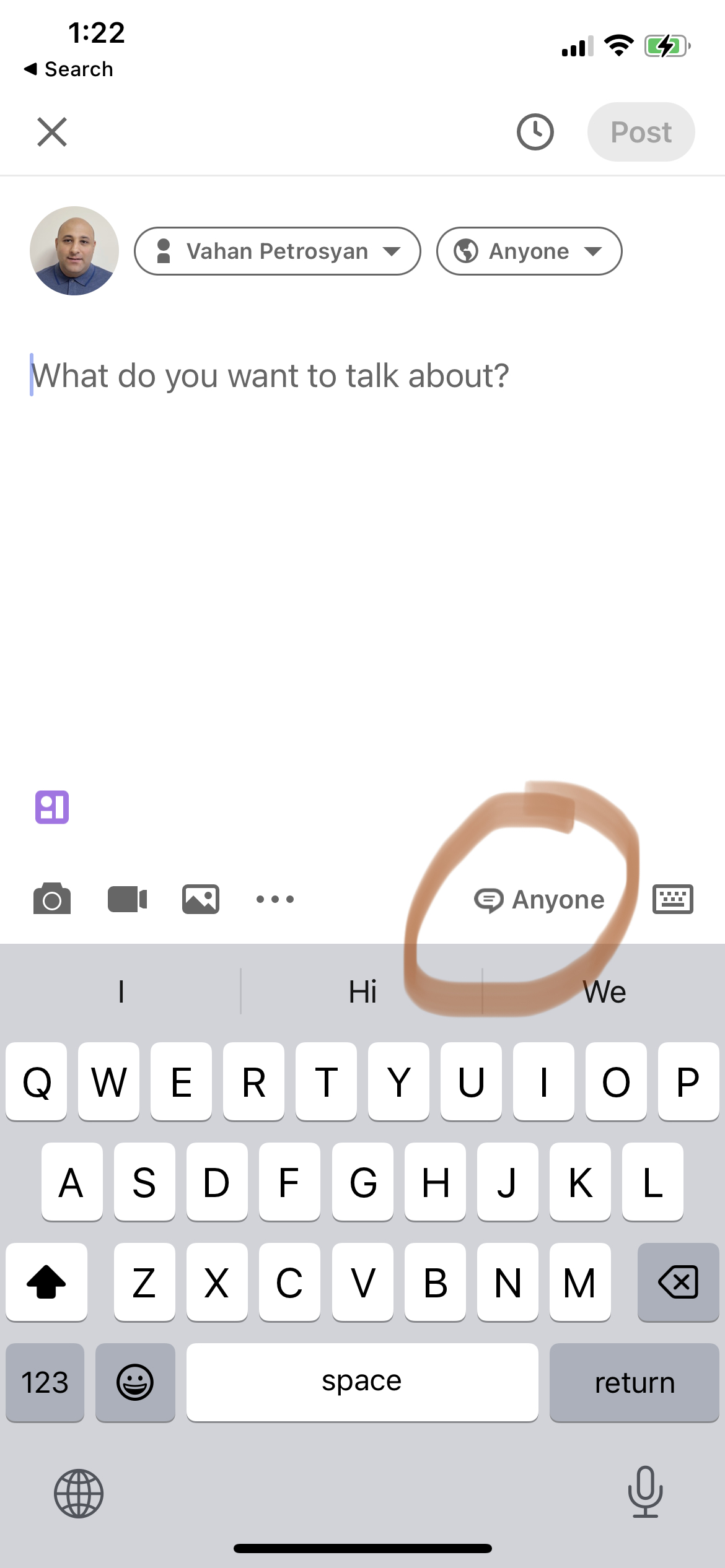Tap the Post button
Viewport: 725px width, 1568px height.
641,132
